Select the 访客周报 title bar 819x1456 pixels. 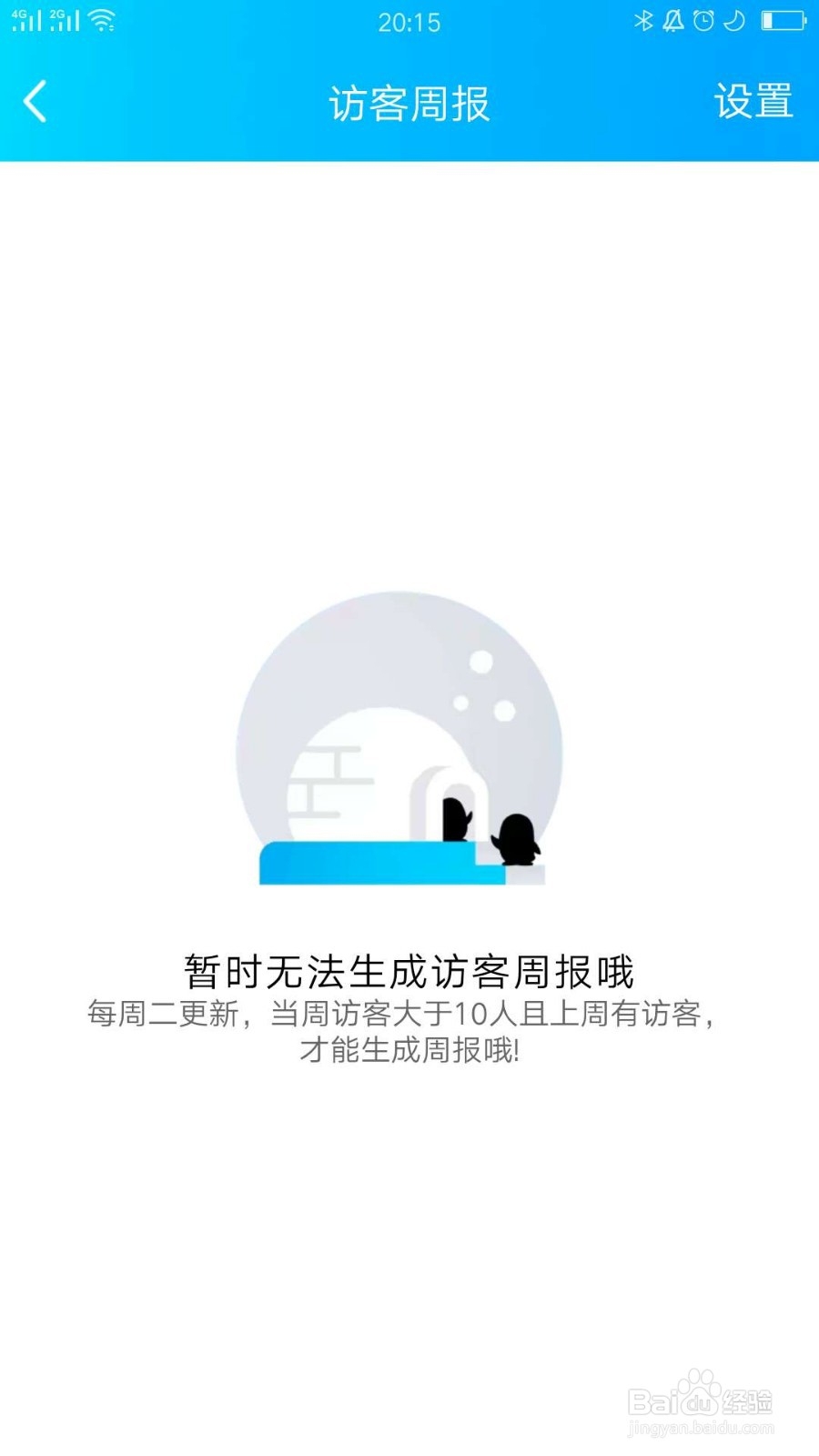(x=409, y=104)
